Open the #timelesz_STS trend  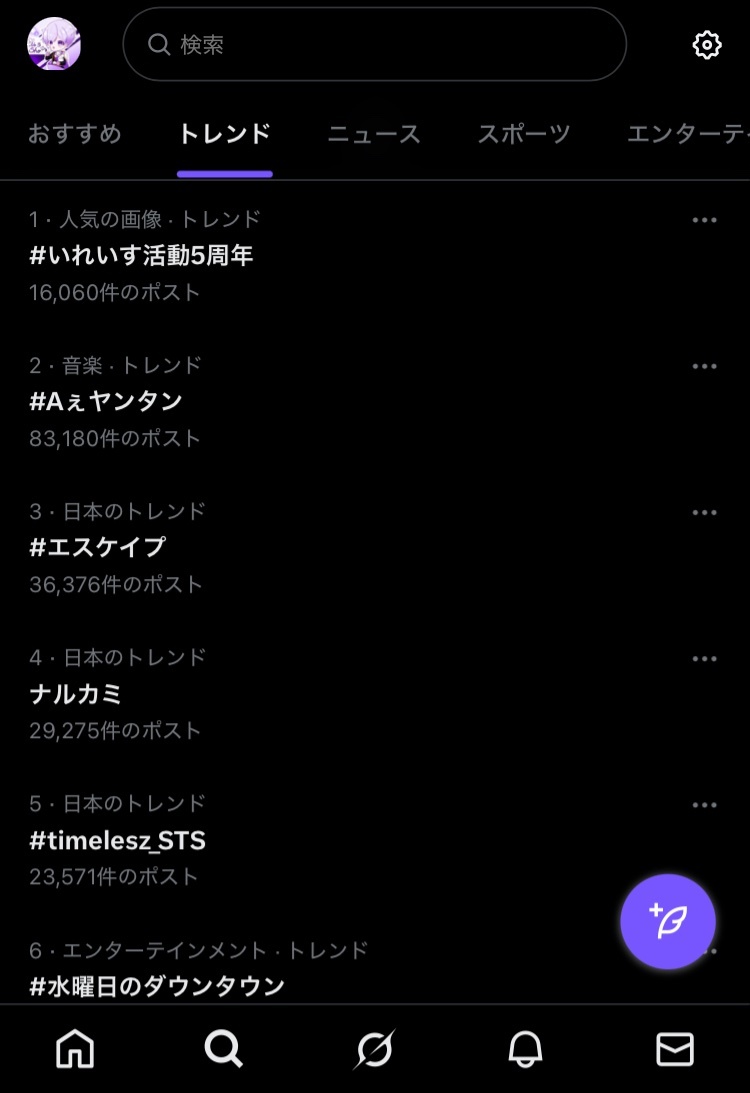click(x=118, y=840)
